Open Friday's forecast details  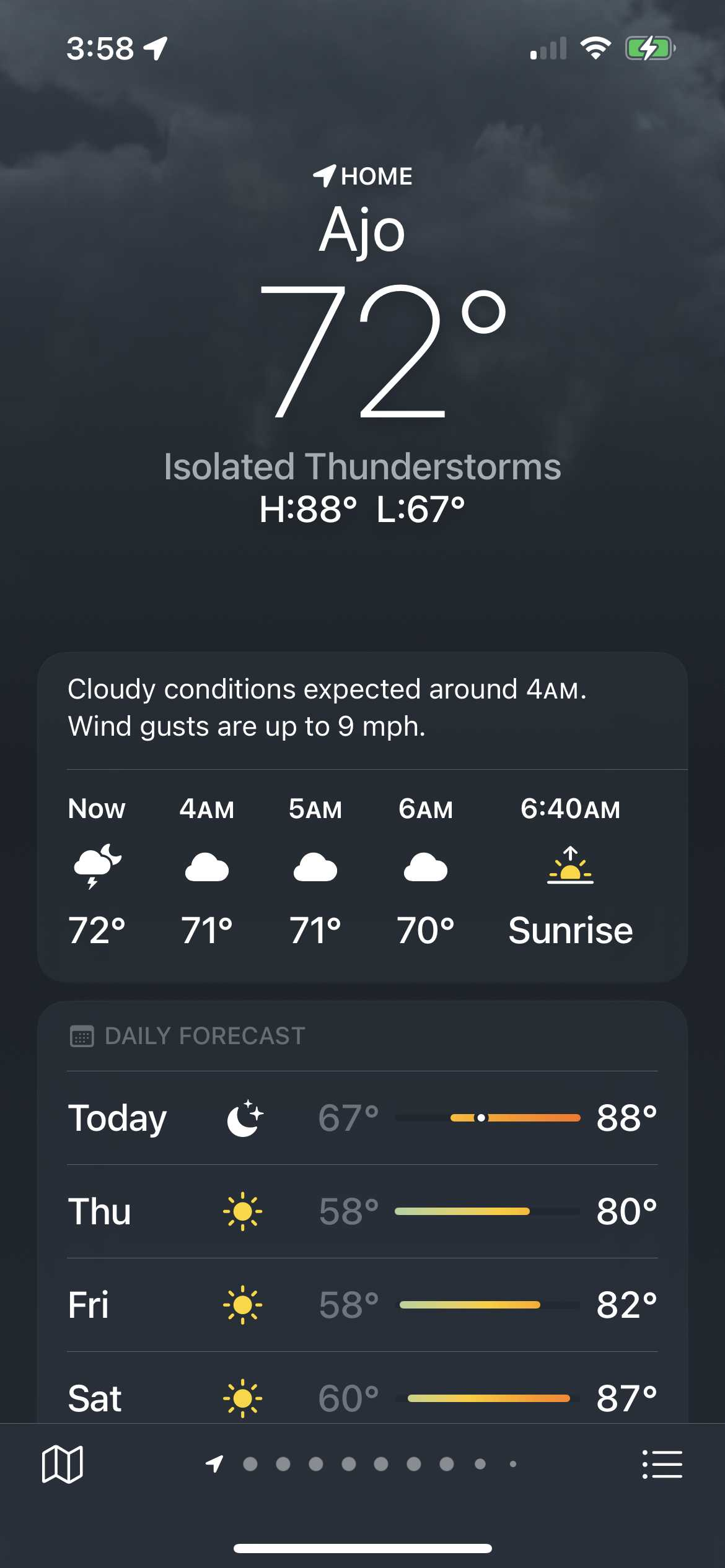tap(362, 1305)
